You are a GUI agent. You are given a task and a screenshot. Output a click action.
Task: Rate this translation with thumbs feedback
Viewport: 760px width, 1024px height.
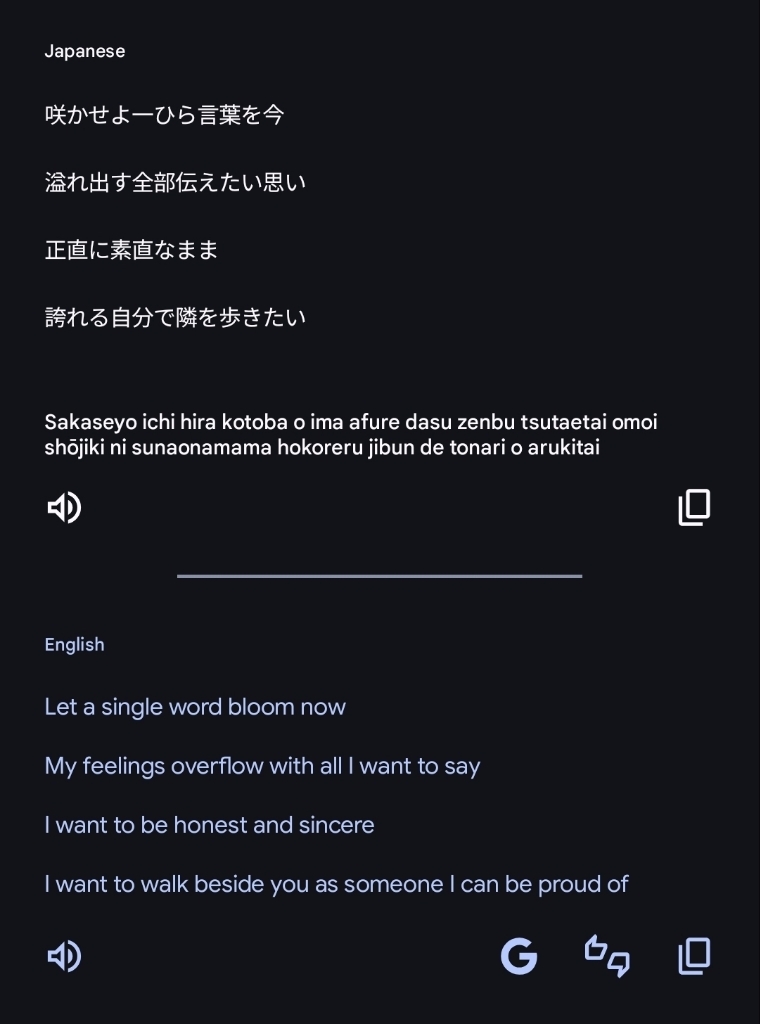click(607, 957)
